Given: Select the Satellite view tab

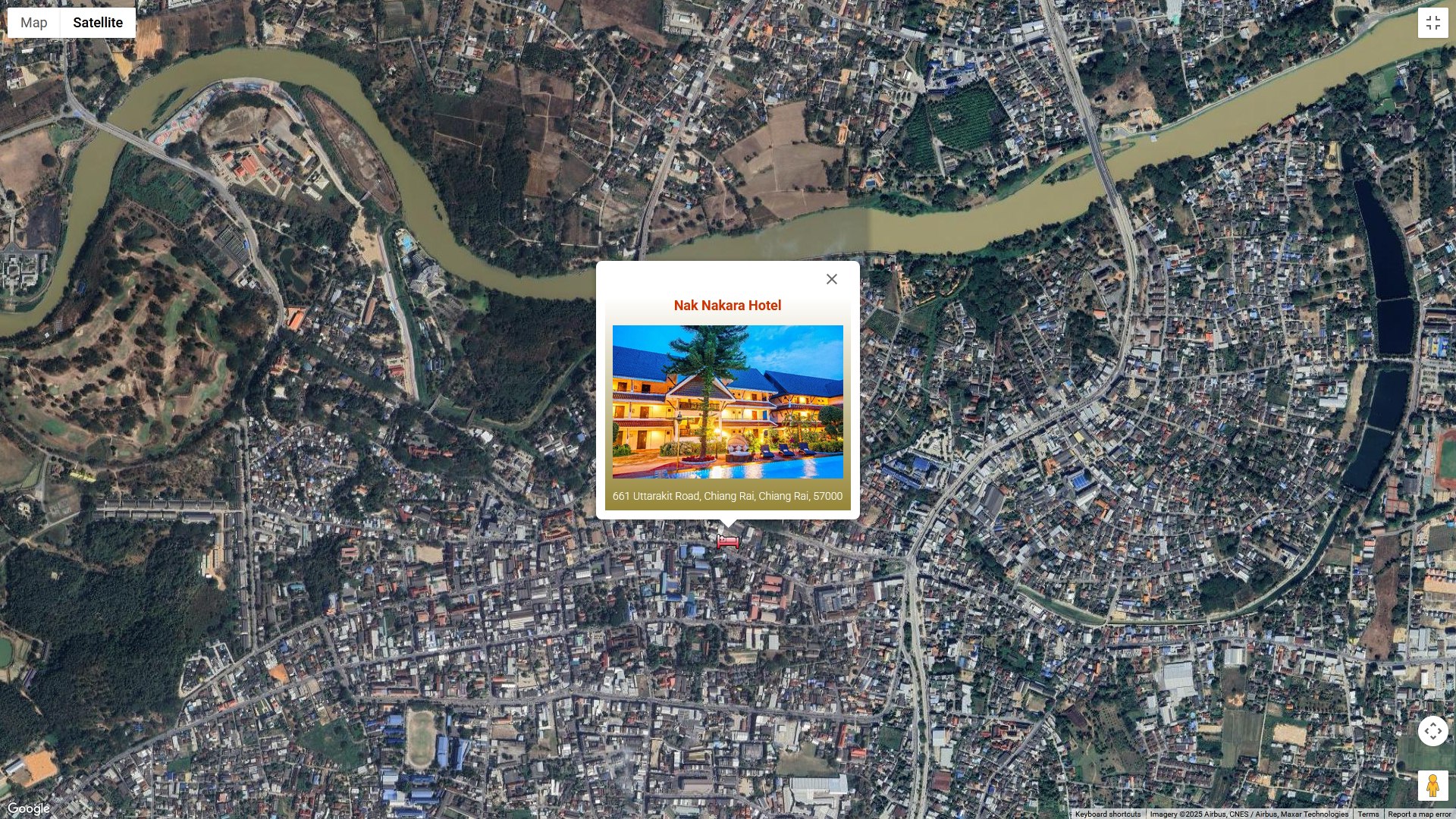Looking at the screenshot, I should pos(98,23).
